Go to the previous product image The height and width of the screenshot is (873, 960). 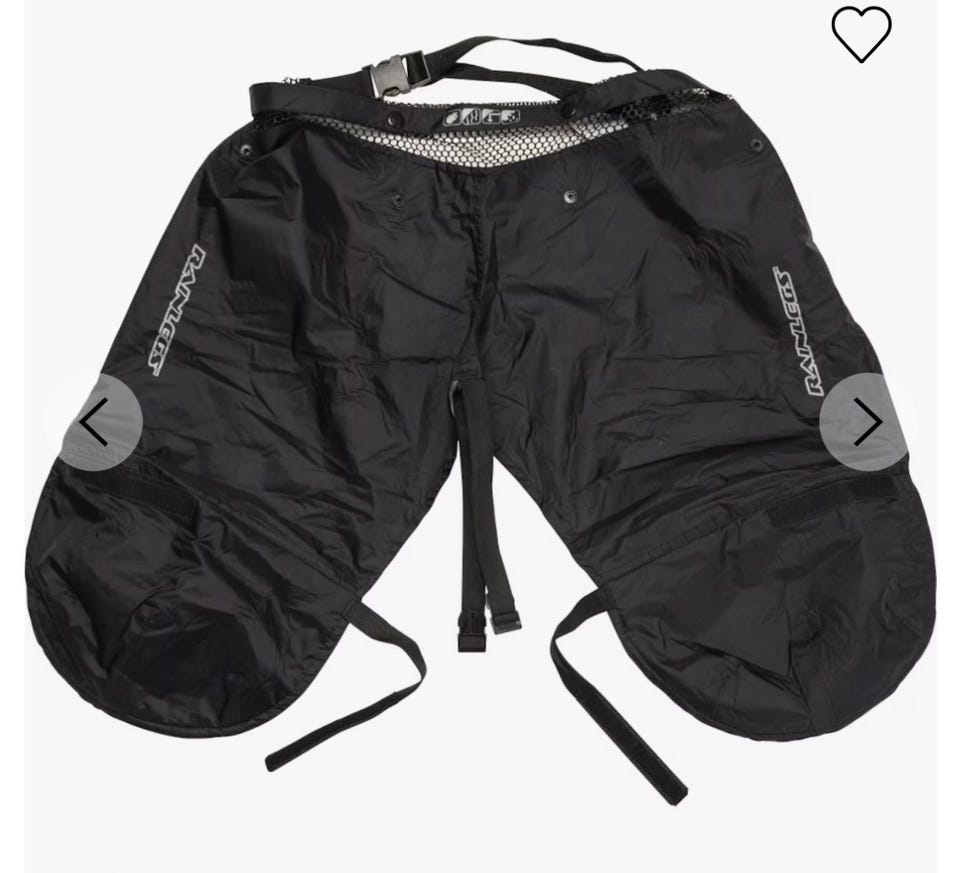pyautogui.click(x=94, y=423)
